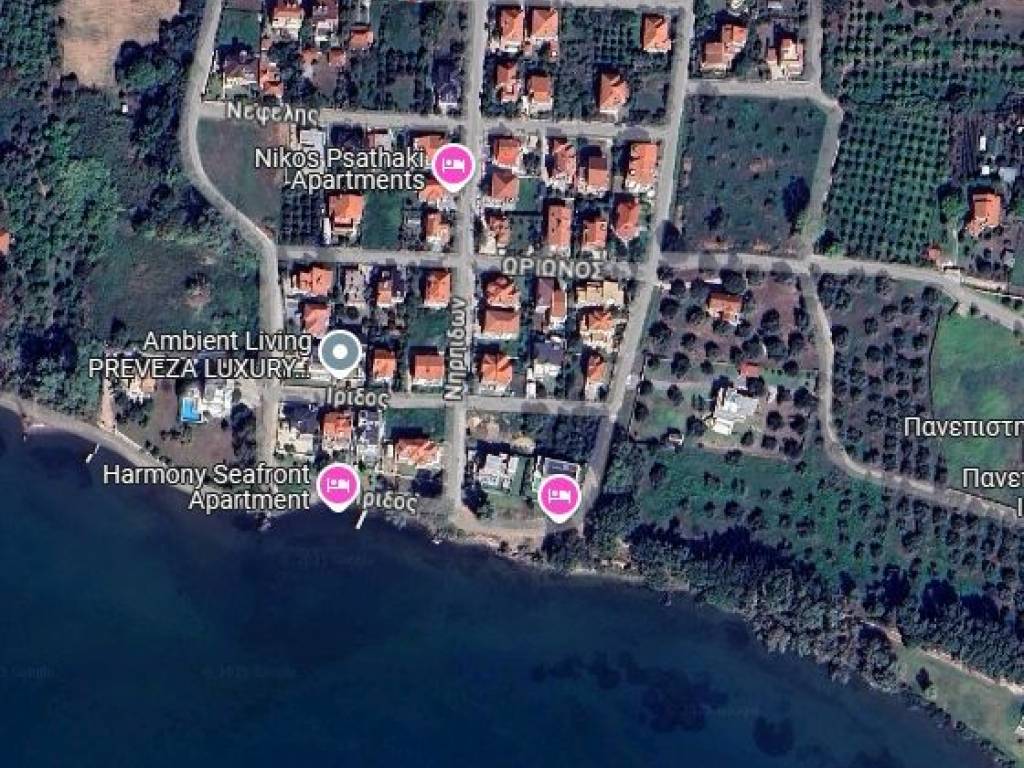Screen dimensions: 1024x768
Task: Tap the unlabeled pink hotel pin by the shore
Action: 559,495
